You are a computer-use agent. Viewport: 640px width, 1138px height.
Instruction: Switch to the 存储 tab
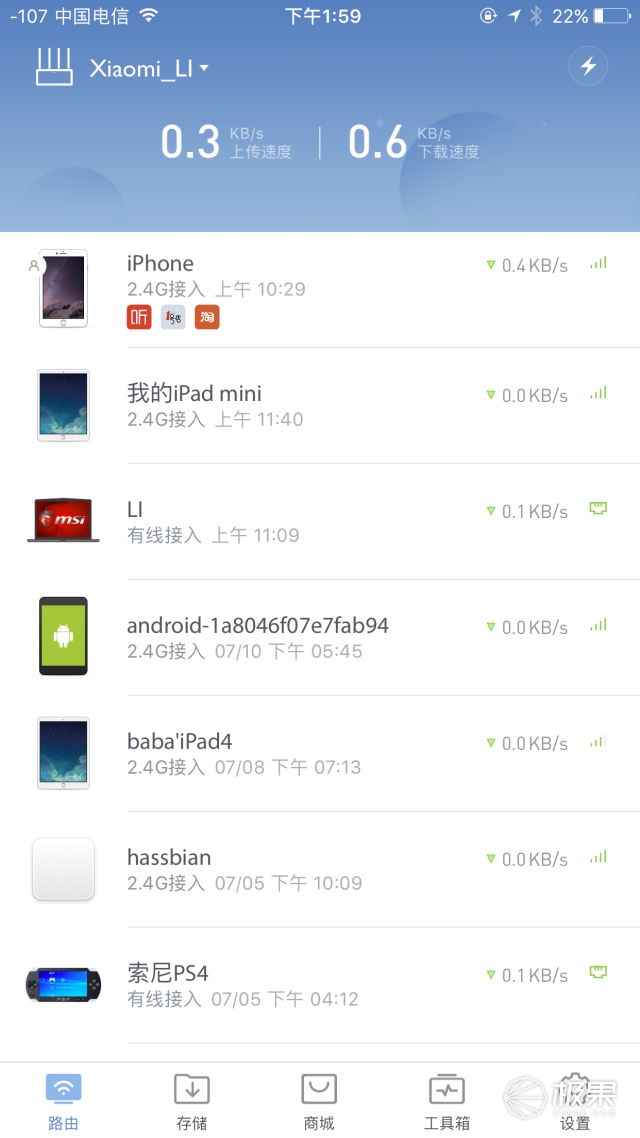coord(192,1100)
